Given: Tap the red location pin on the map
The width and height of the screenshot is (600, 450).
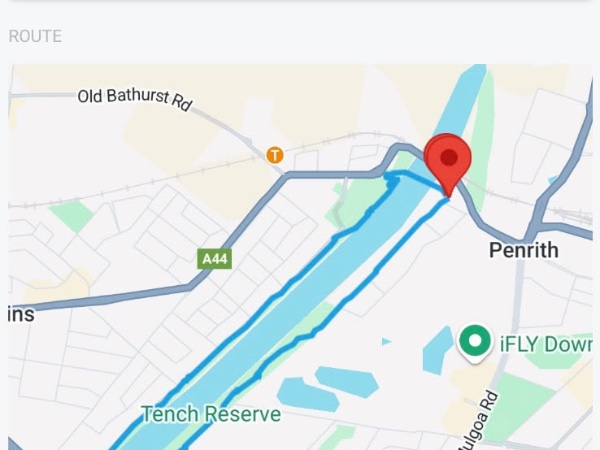Looking at the screenshot, I should [x=448, y=162].
